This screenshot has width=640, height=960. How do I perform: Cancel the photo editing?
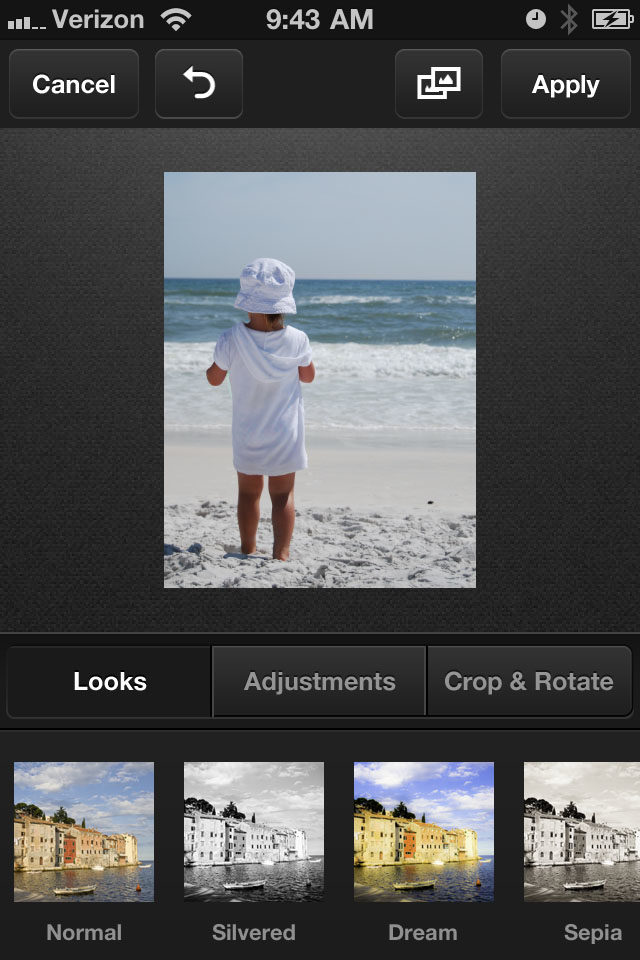(74, 85)
